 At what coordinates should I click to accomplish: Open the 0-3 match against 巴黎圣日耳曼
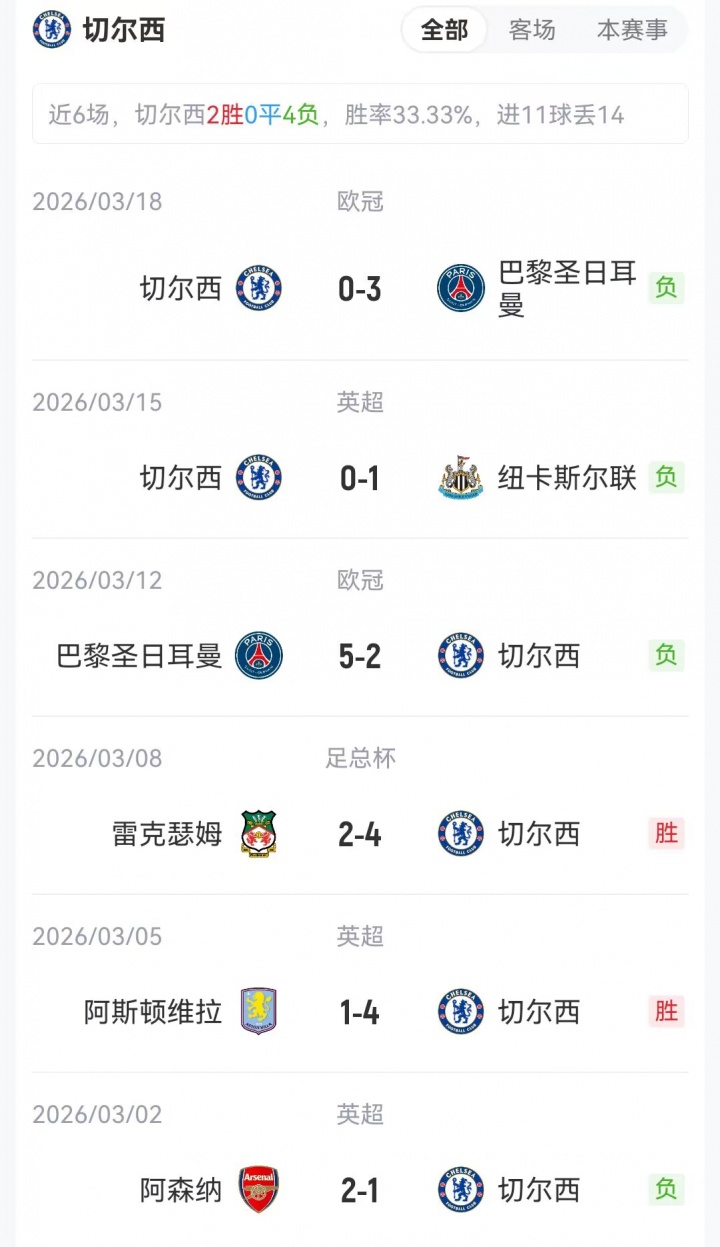pyautogui.click(x=360, y=289)
